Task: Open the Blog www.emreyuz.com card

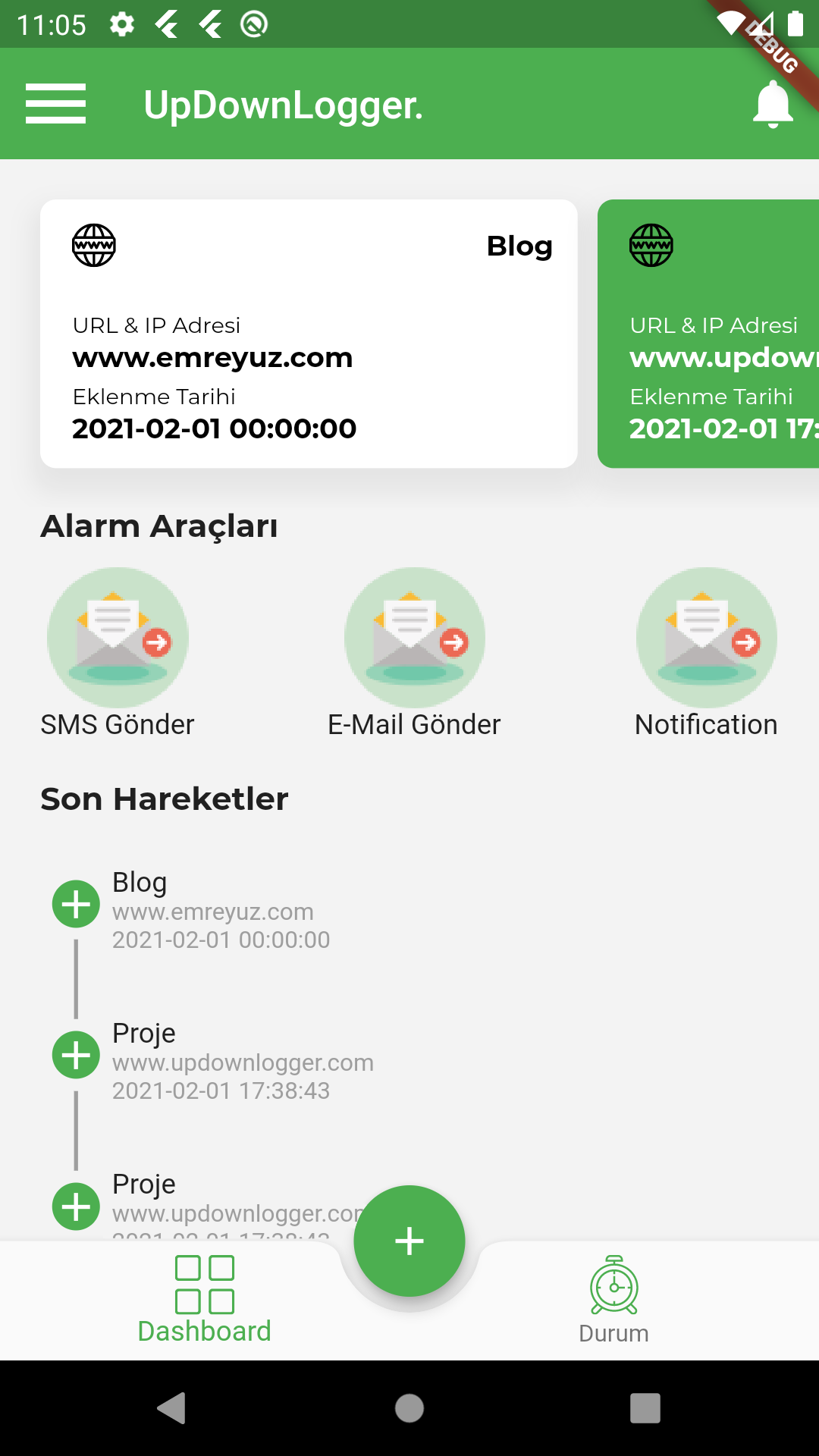Action: [309, 334]
